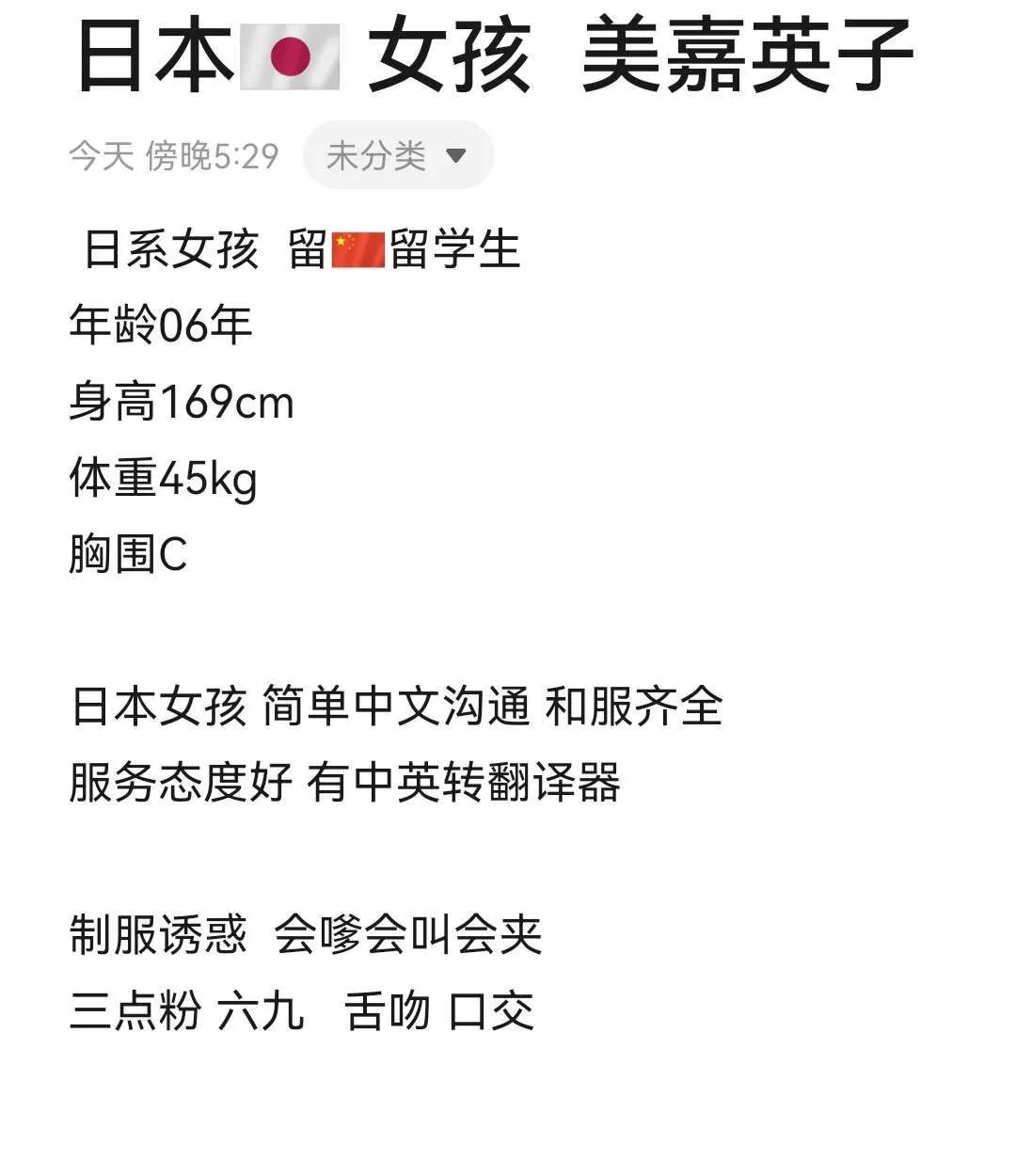Open the 未分类 category dropdown

(398, 155)
